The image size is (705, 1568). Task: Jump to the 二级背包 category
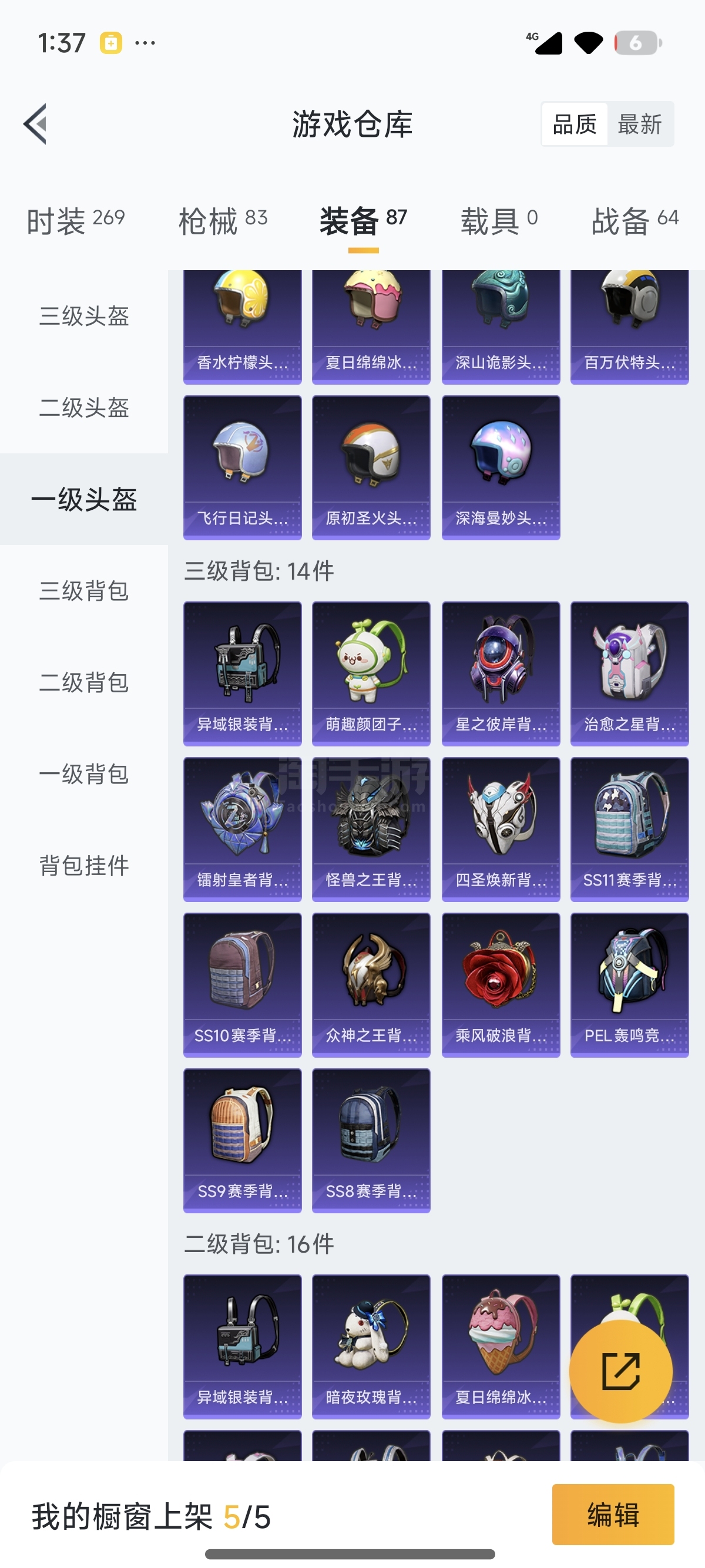pyautogui.click(x=84, y=682)
